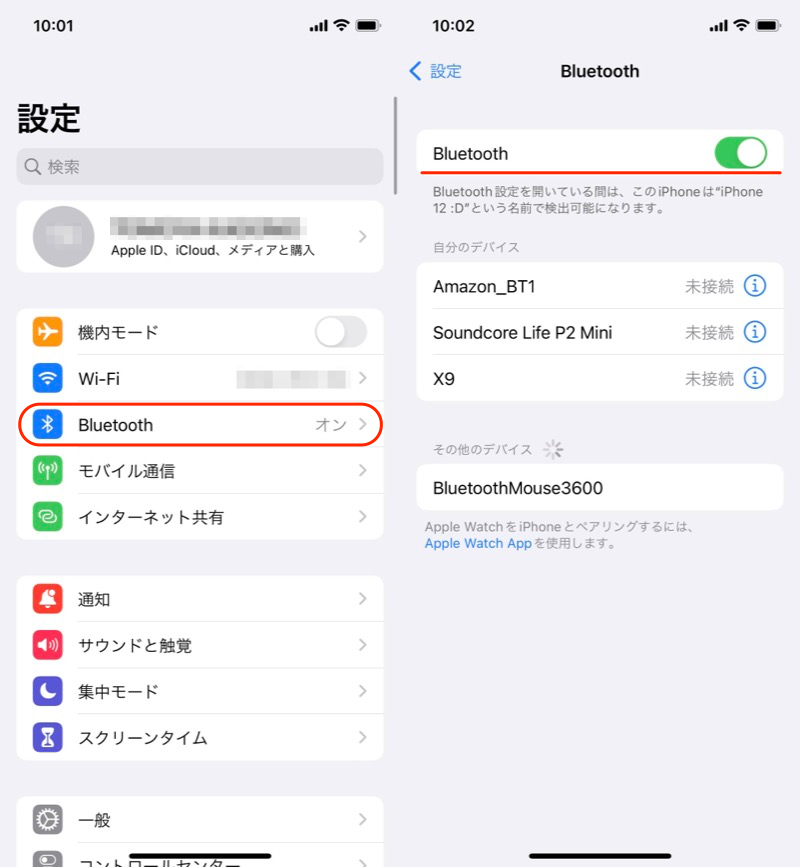This screenshot has height=867, width=800.
Task: Turn off the Bluetooth switch
Action: pos(740,153)
